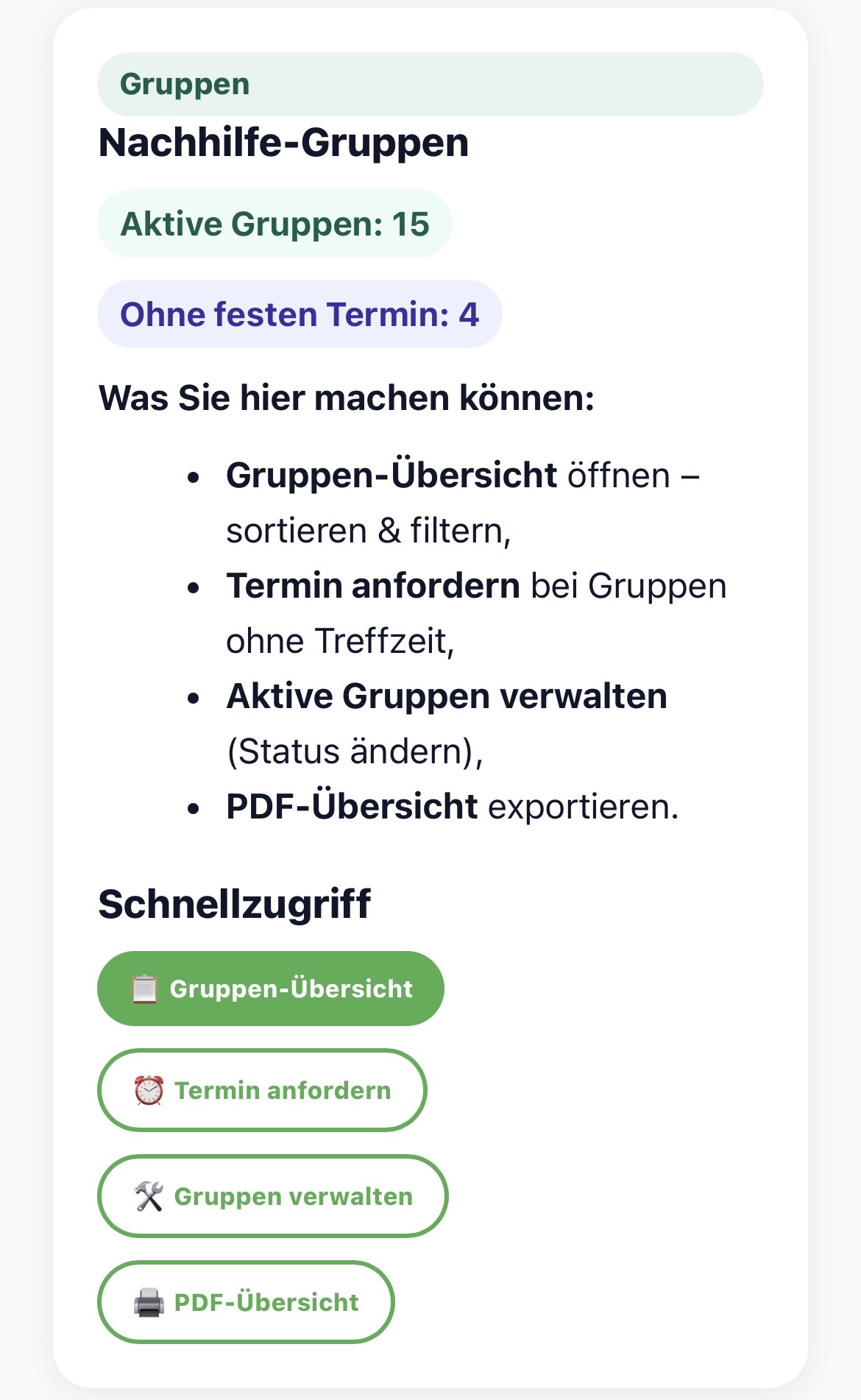
Task: Select the green Aktive Gruppen counter pill
Action: click(276, 223)
